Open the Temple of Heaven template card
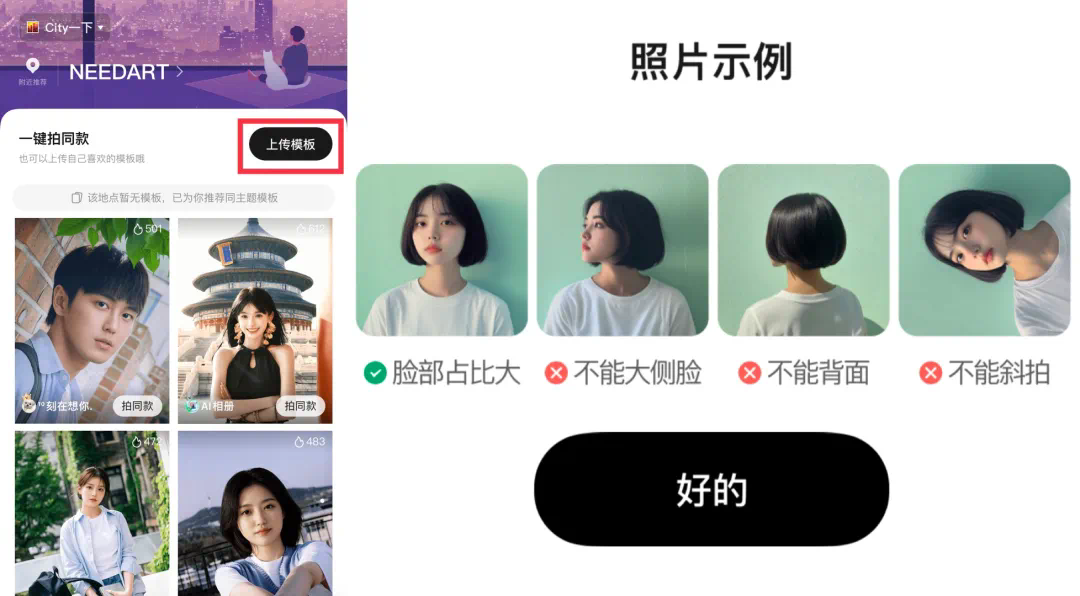The width and height of the screenshot is (1080, 596). coord(254,300)
